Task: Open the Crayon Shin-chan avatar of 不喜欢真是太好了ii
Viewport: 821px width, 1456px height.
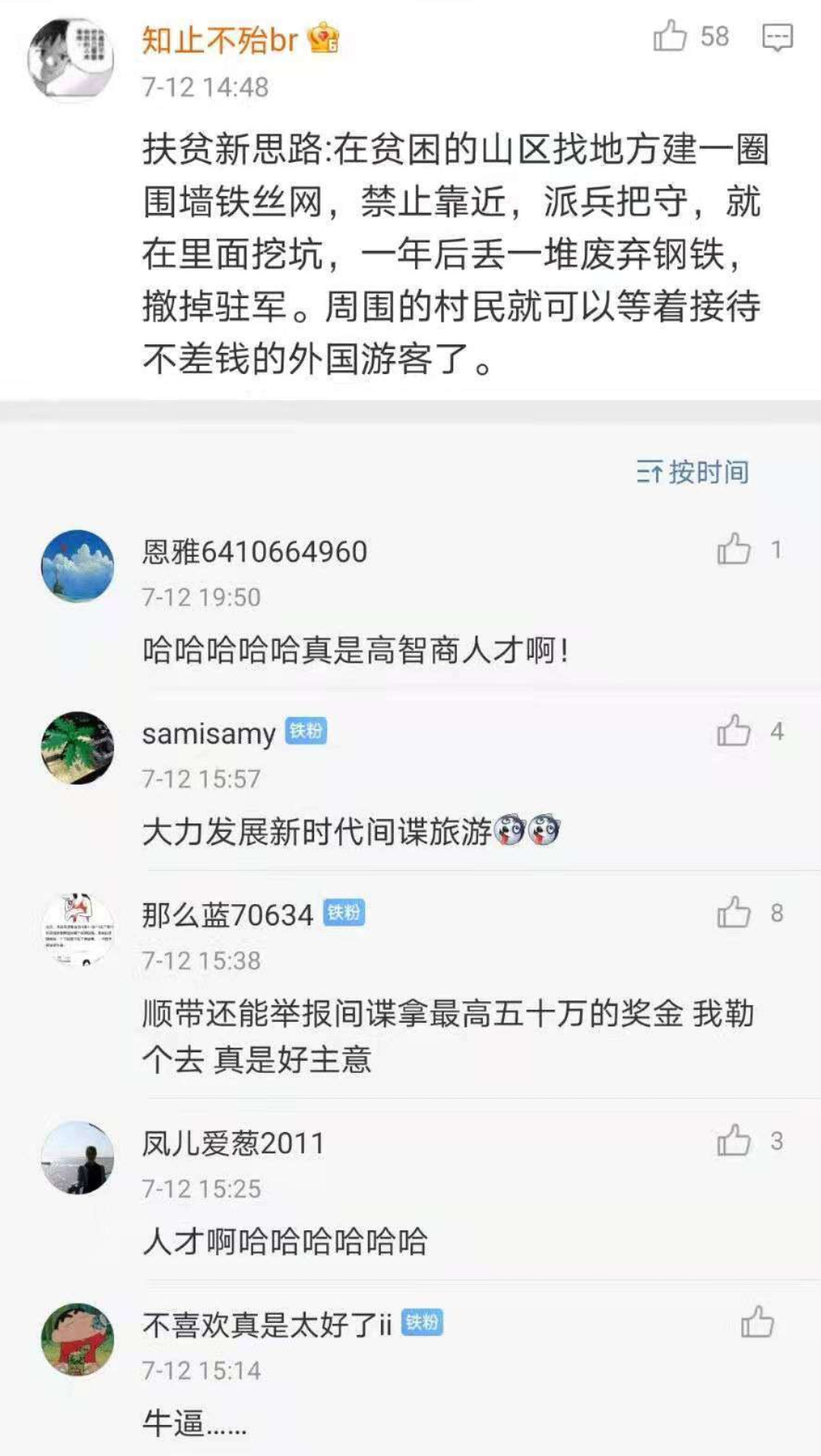Action: coord(78,1340)
